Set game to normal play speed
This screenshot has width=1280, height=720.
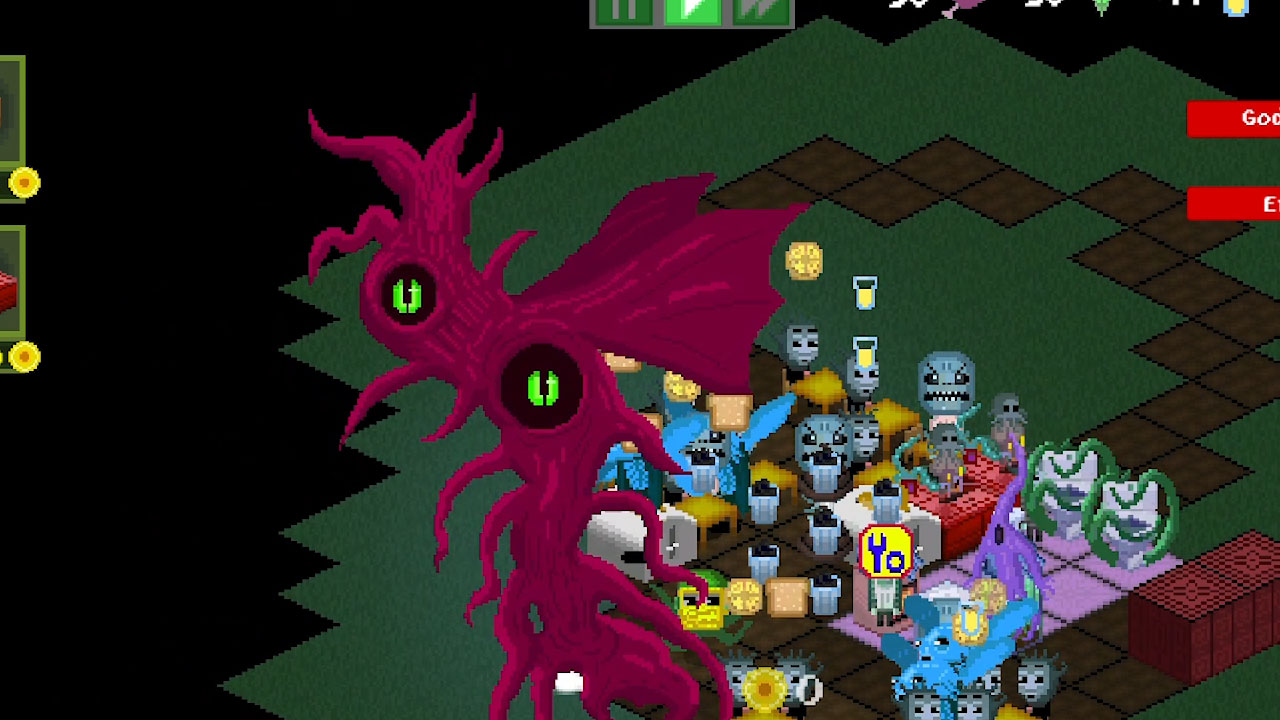[692, 11]
